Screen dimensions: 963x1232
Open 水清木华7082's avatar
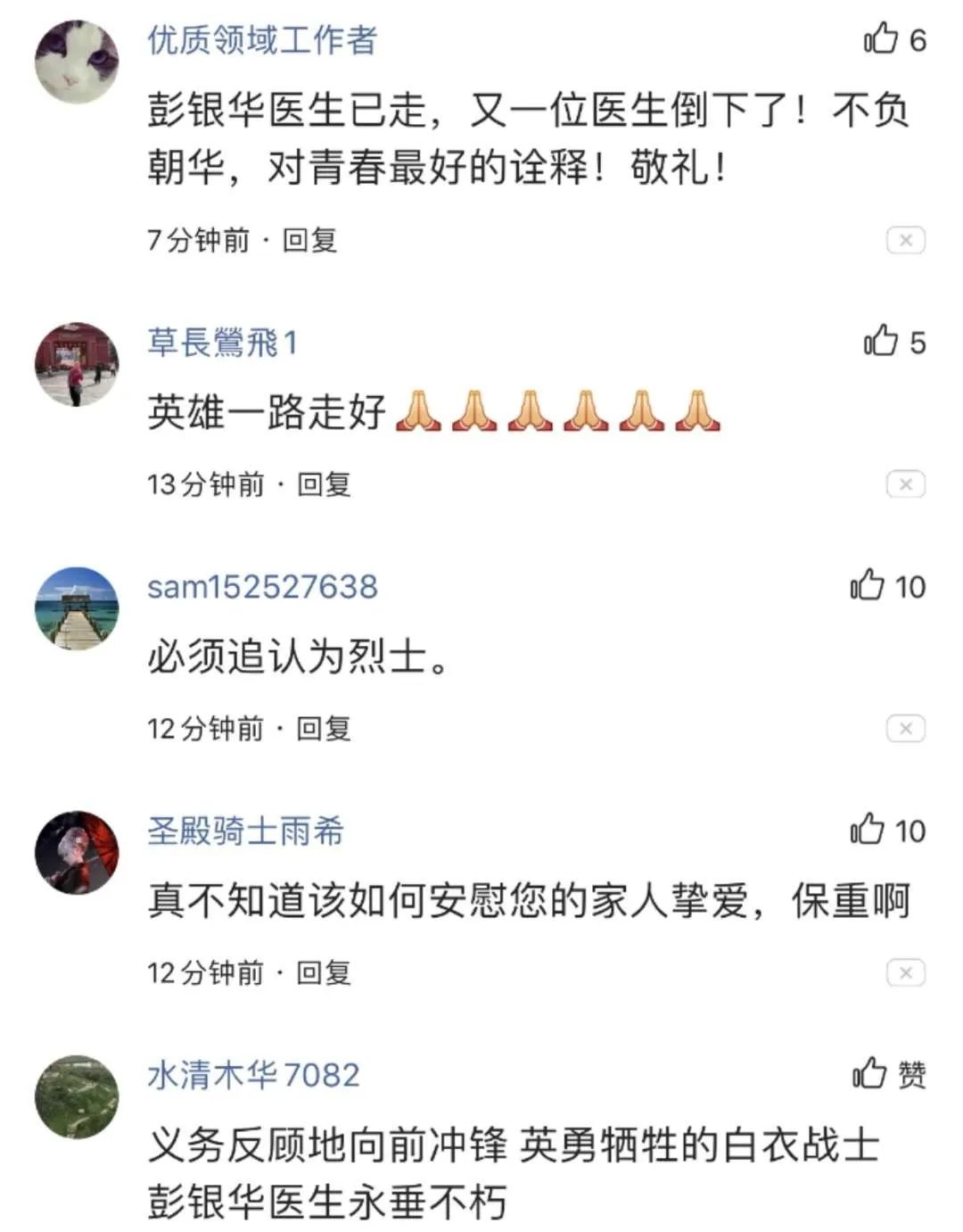77,1096
